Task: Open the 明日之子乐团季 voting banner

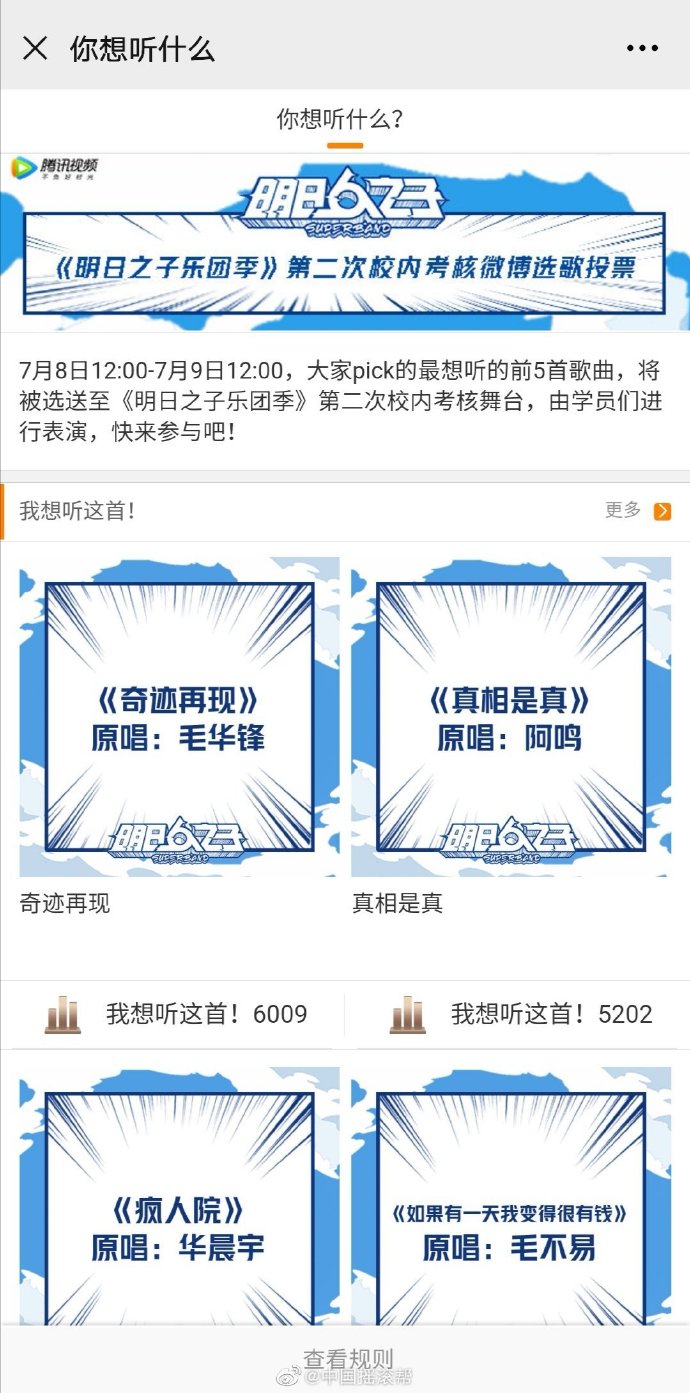Action: (345, 245)
